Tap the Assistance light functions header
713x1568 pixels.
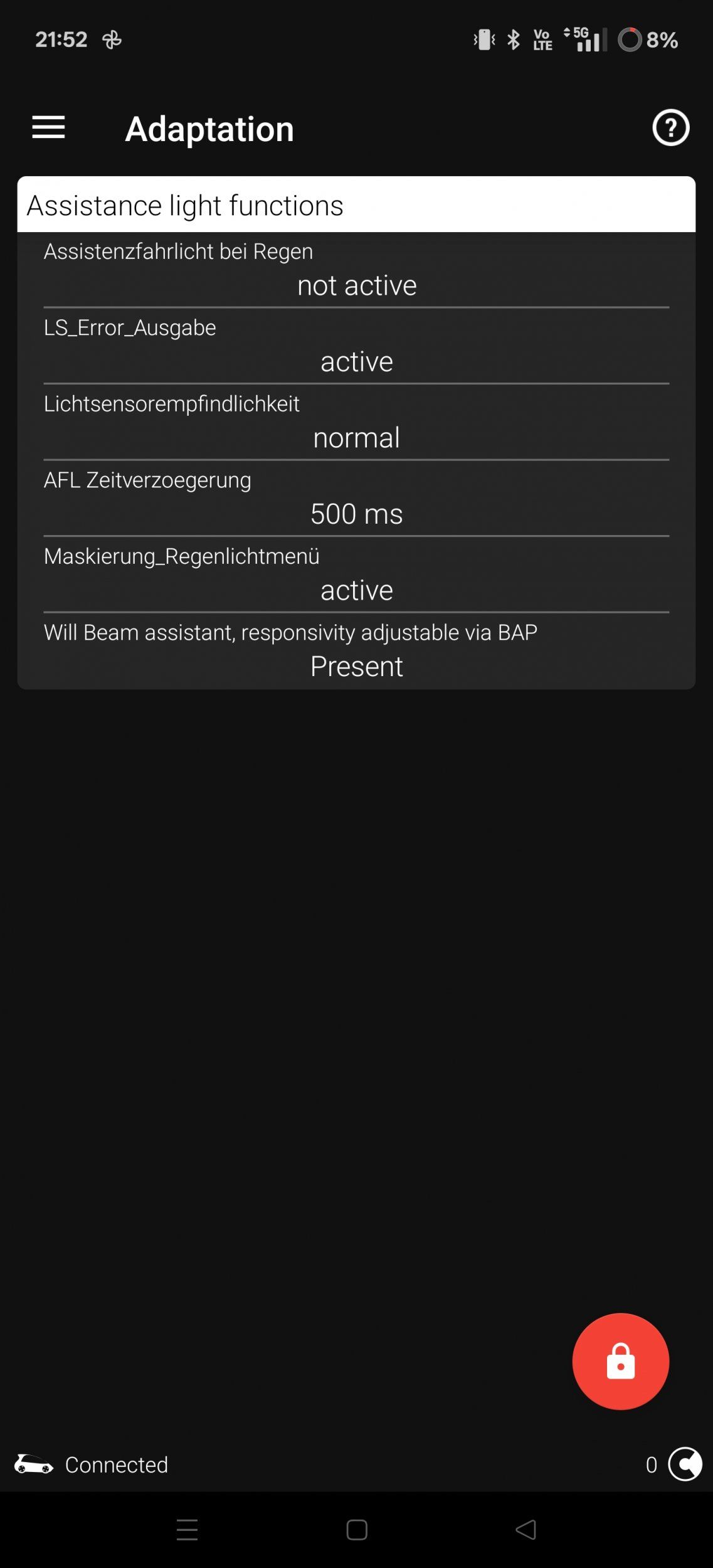[356, 204]
